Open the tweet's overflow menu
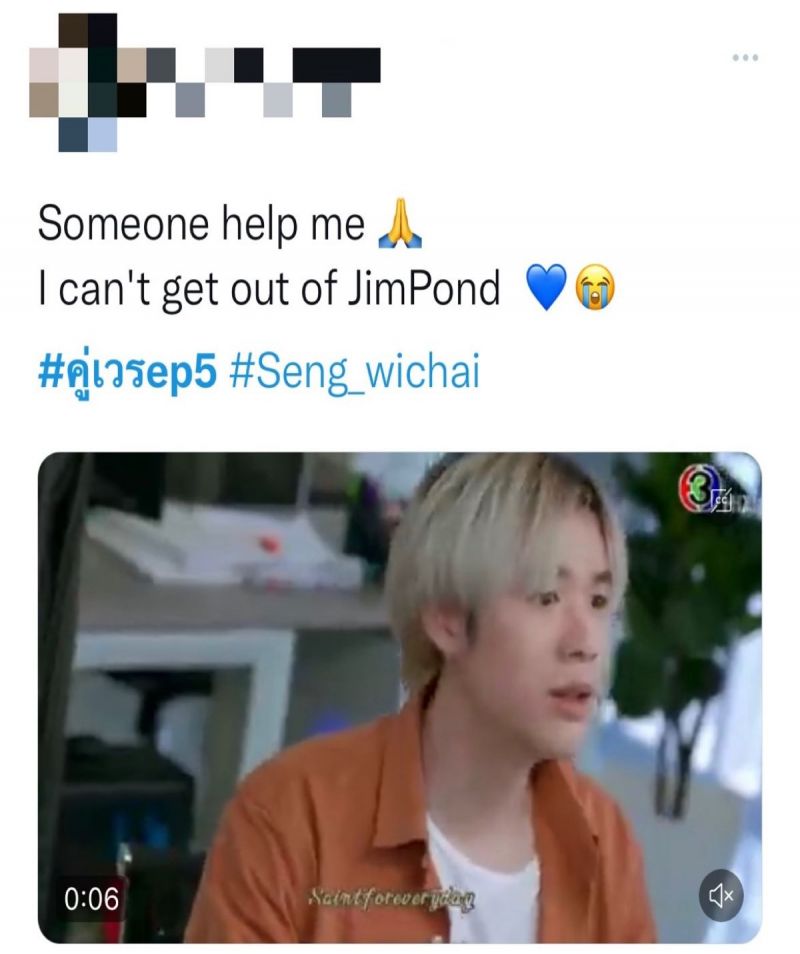 pyautogui.click(x=744, y=58)
